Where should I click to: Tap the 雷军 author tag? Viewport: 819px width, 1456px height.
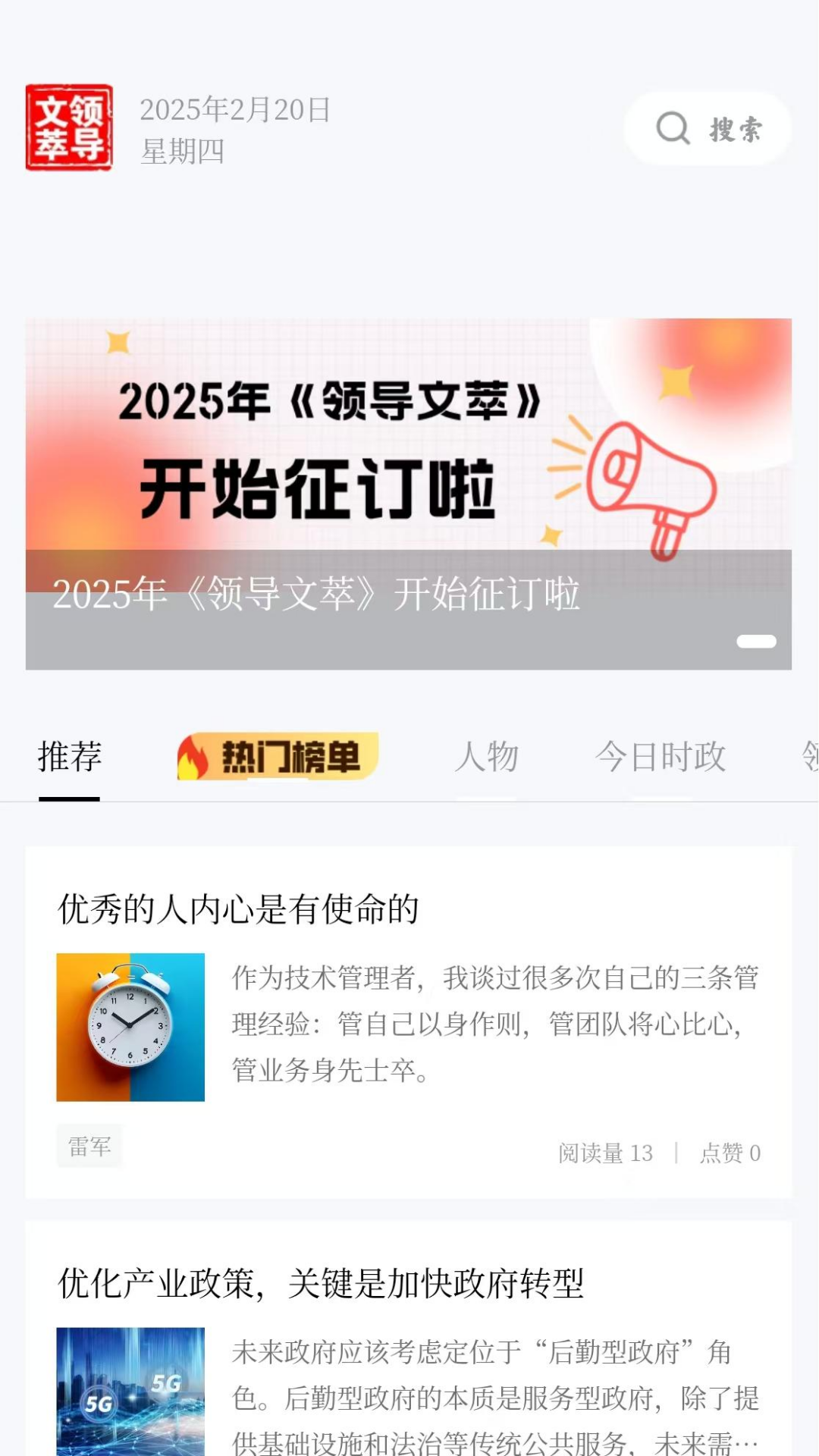[x=89, y=1147]
